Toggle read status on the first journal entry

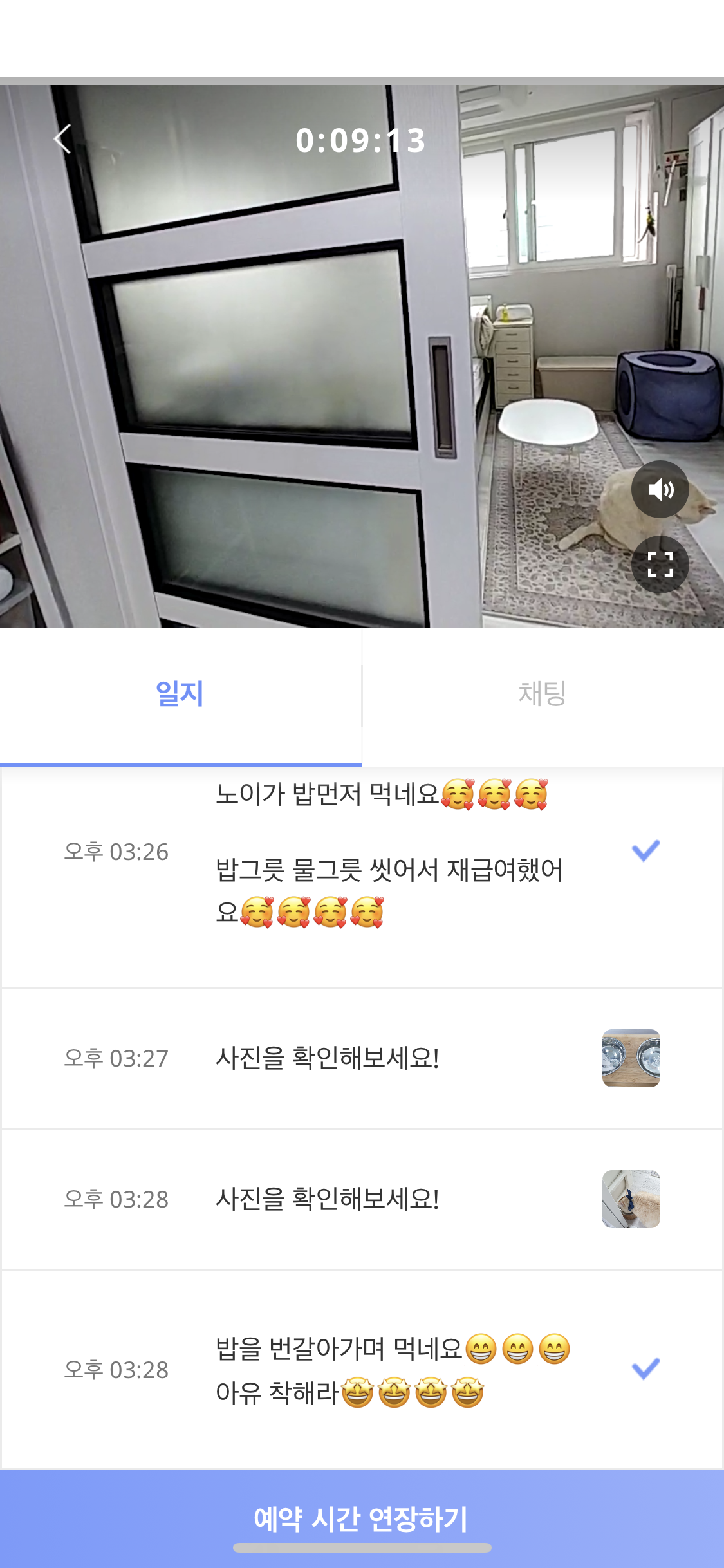click(645, 851)
